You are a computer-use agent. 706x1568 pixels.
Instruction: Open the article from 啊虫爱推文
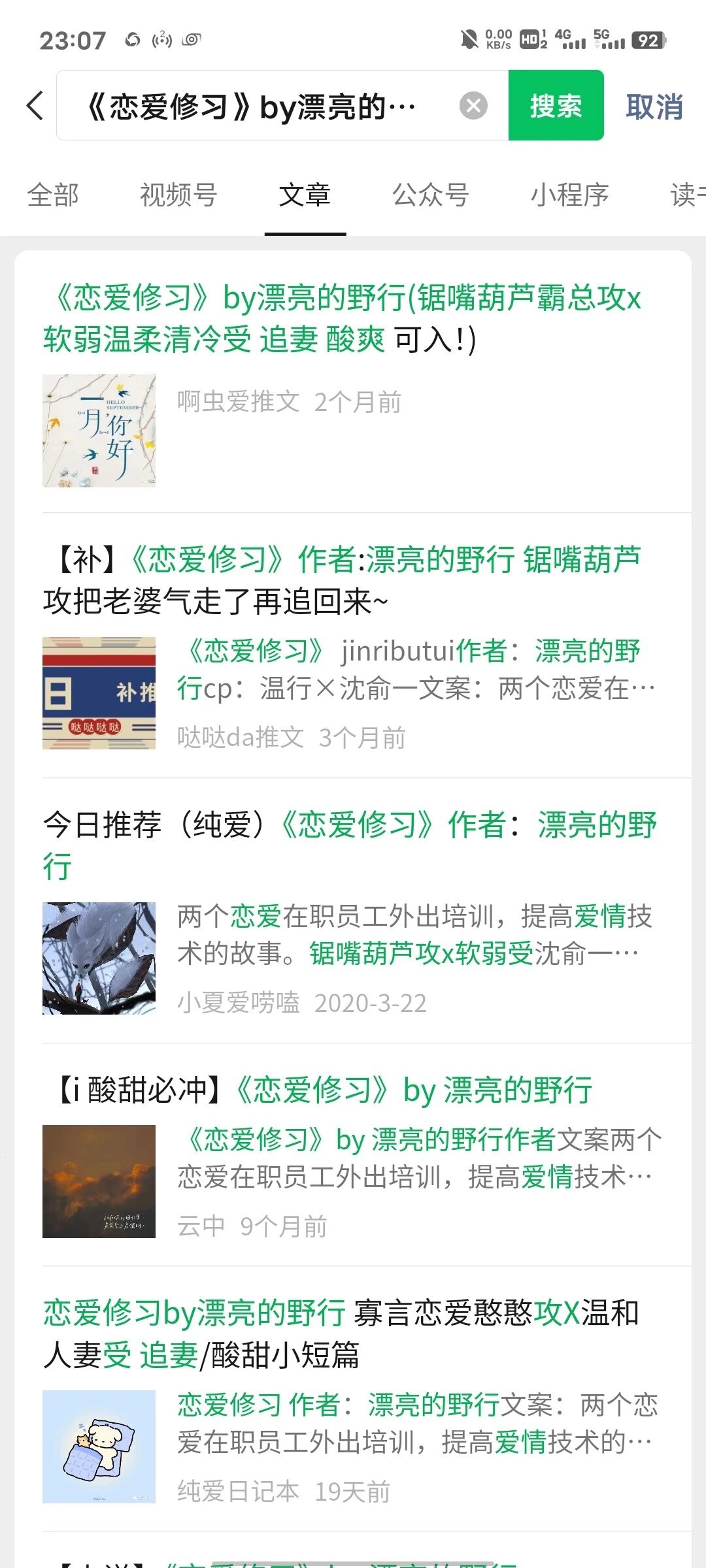coord(342,318)
